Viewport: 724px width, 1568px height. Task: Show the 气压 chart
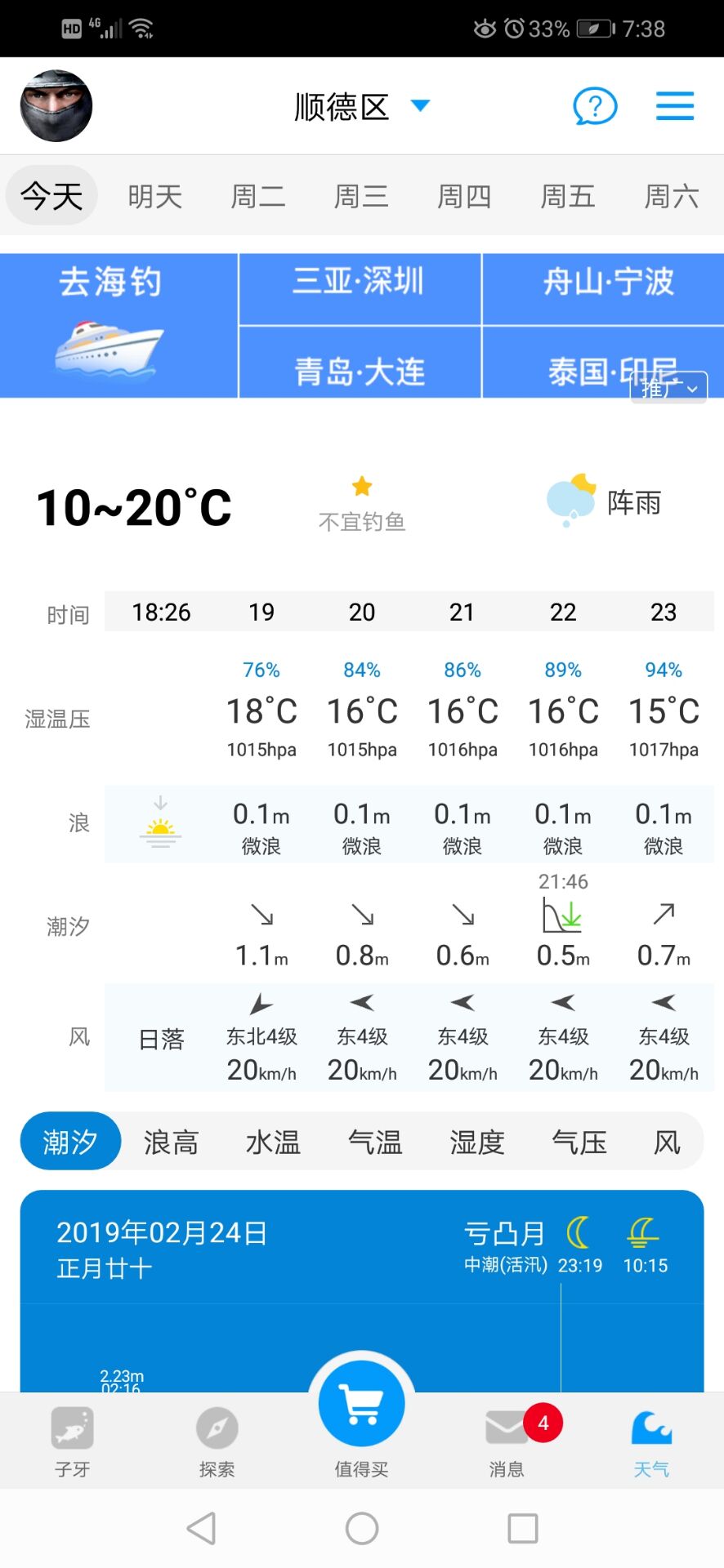[x=579, y=1142]
